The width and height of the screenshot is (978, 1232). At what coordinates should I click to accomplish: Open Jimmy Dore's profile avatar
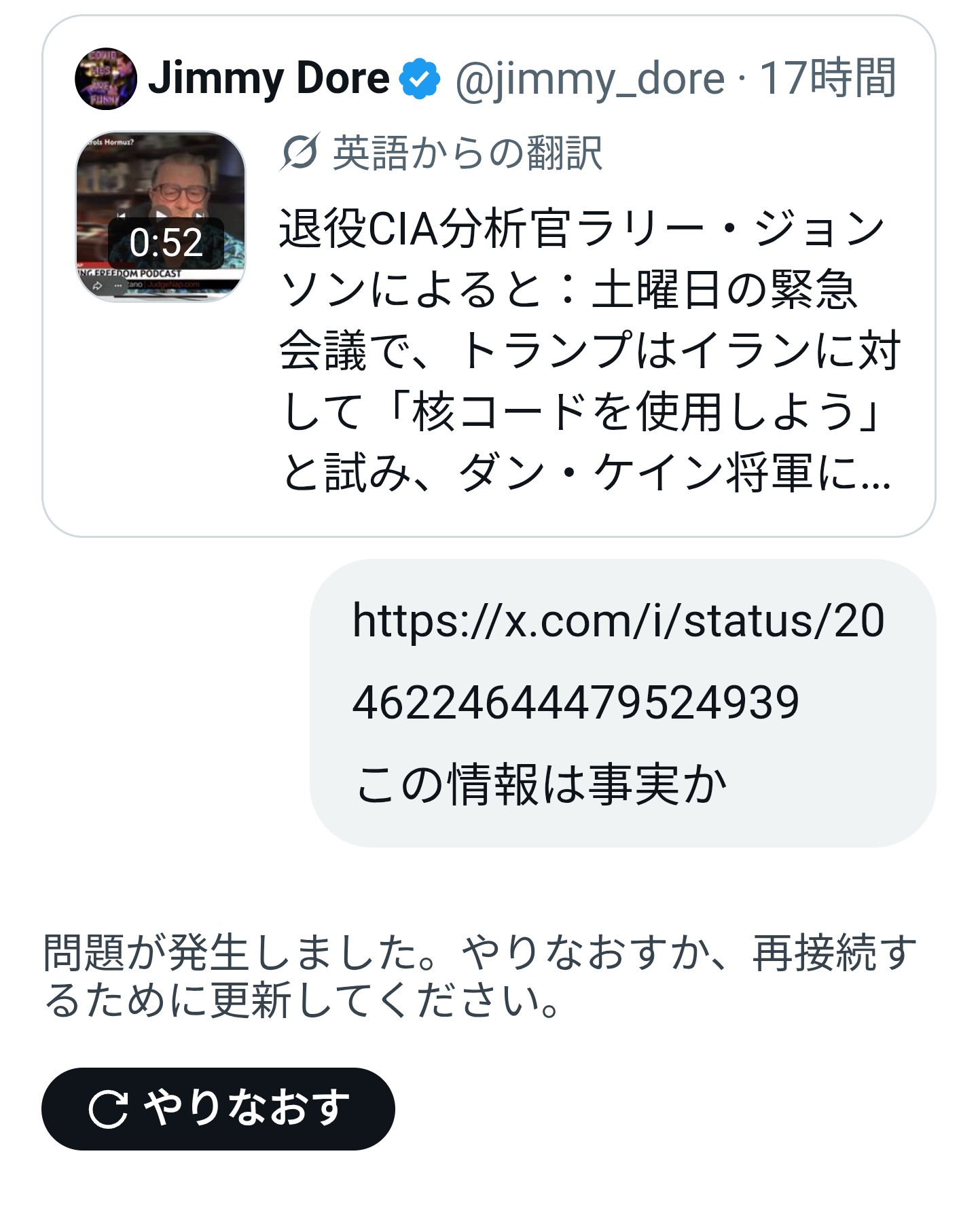(x=105, y=79)
